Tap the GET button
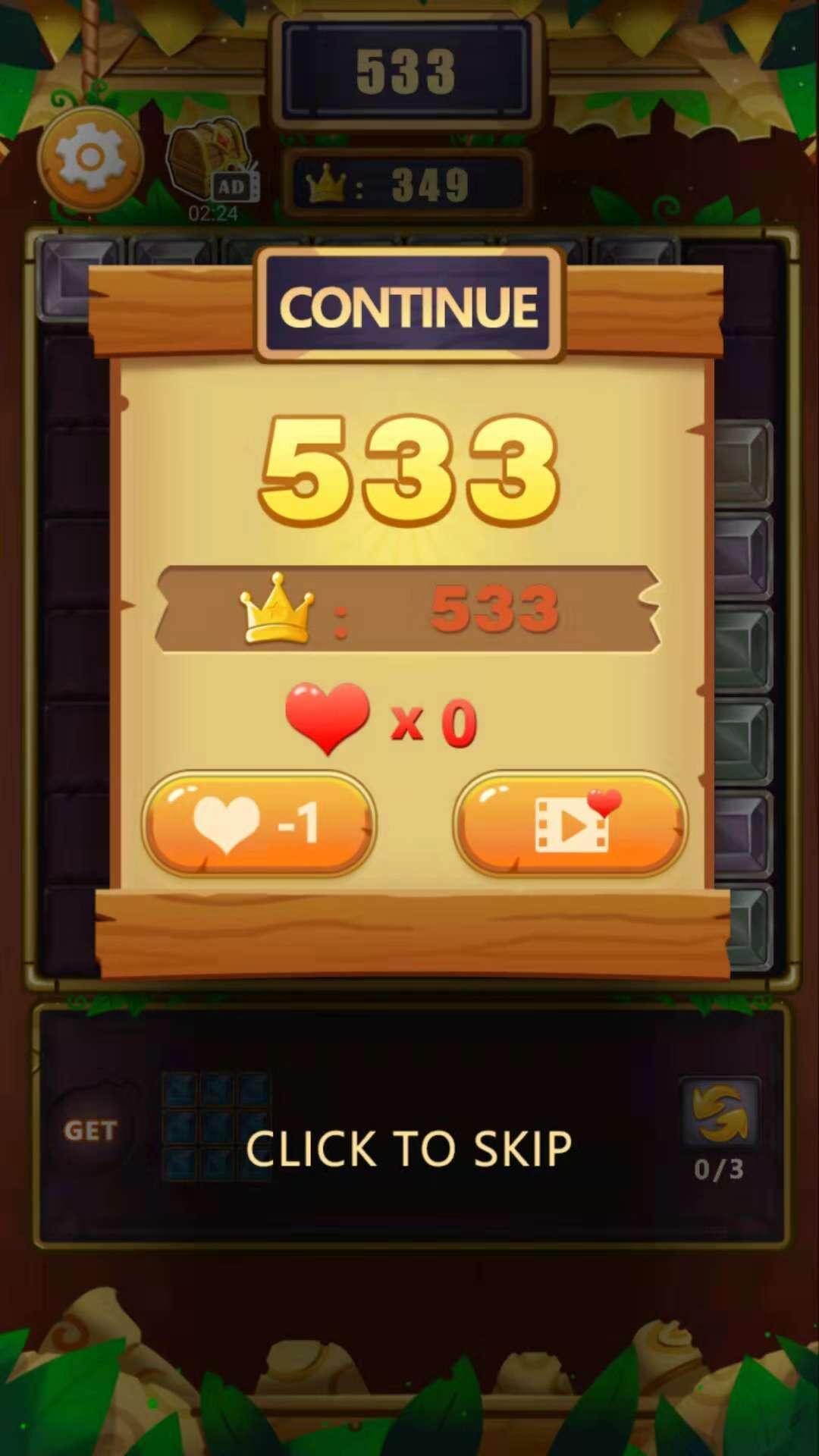The width and height of the screenshot is (819, 1456). (x=91, y=1131)
